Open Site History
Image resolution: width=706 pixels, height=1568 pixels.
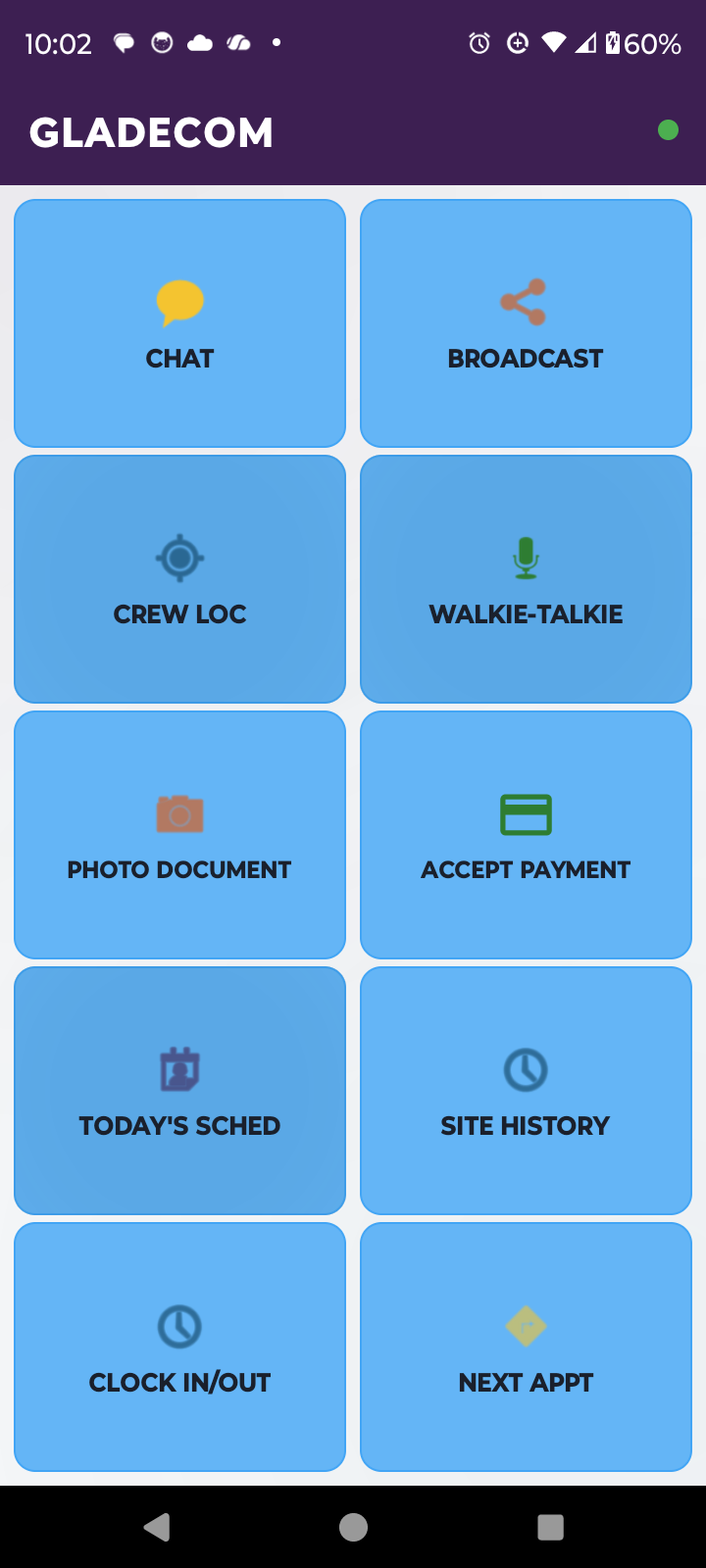(x=526, y=1091)
